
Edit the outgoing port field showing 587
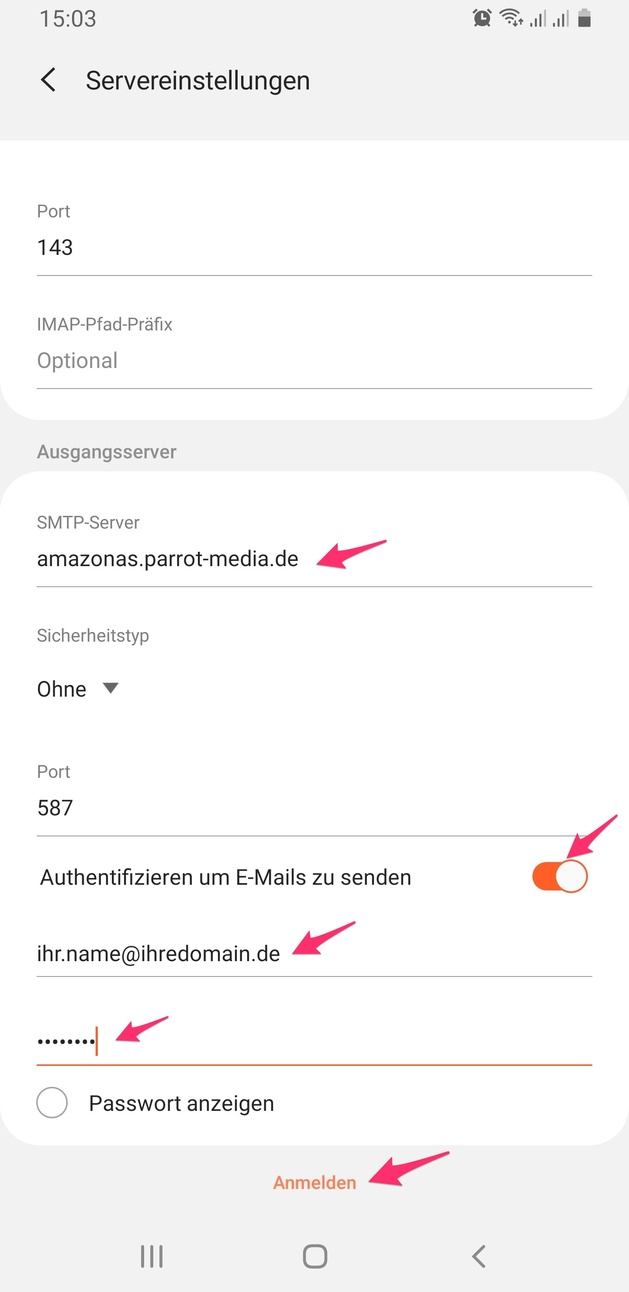(314, 807)
